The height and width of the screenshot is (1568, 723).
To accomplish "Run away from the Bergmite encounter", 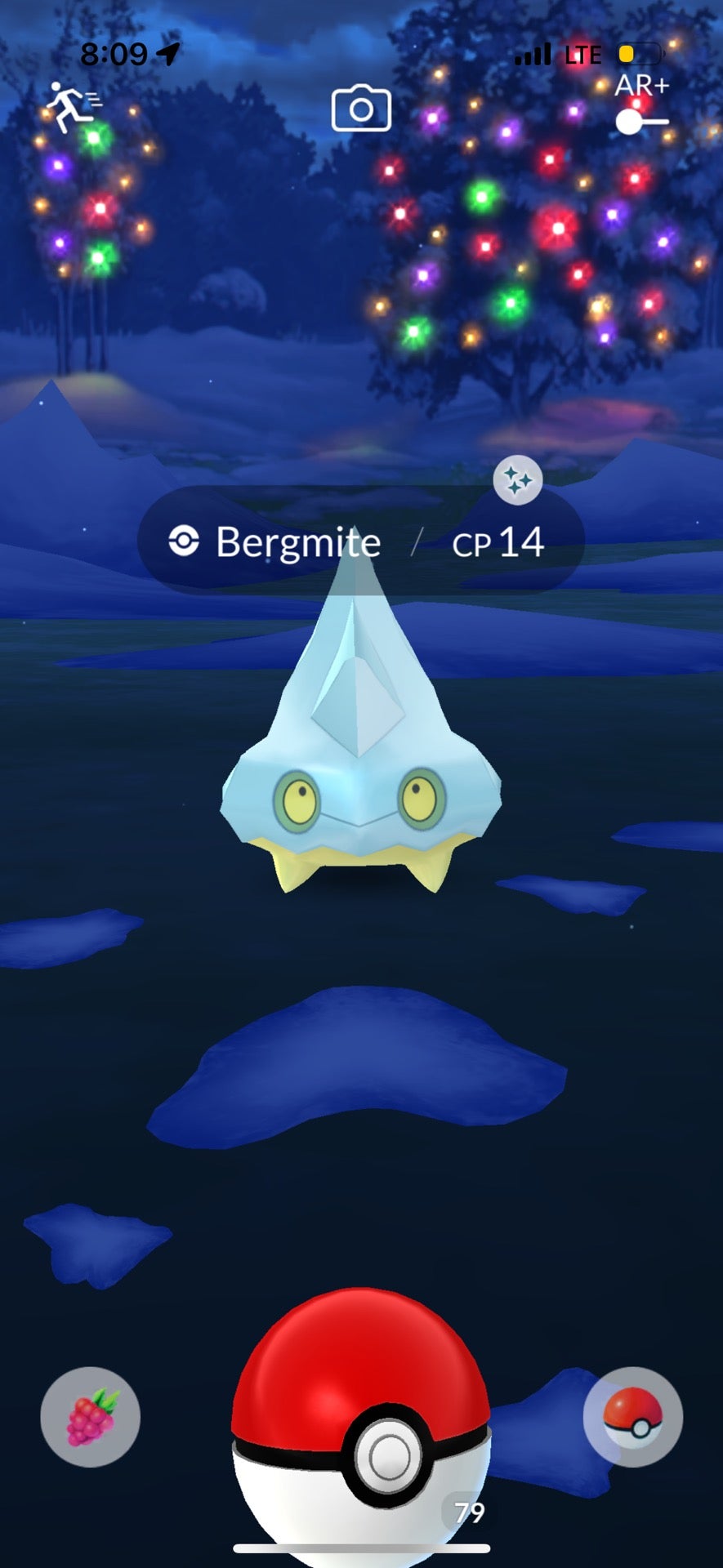I will pyautogui.click(x=72, y=106).
